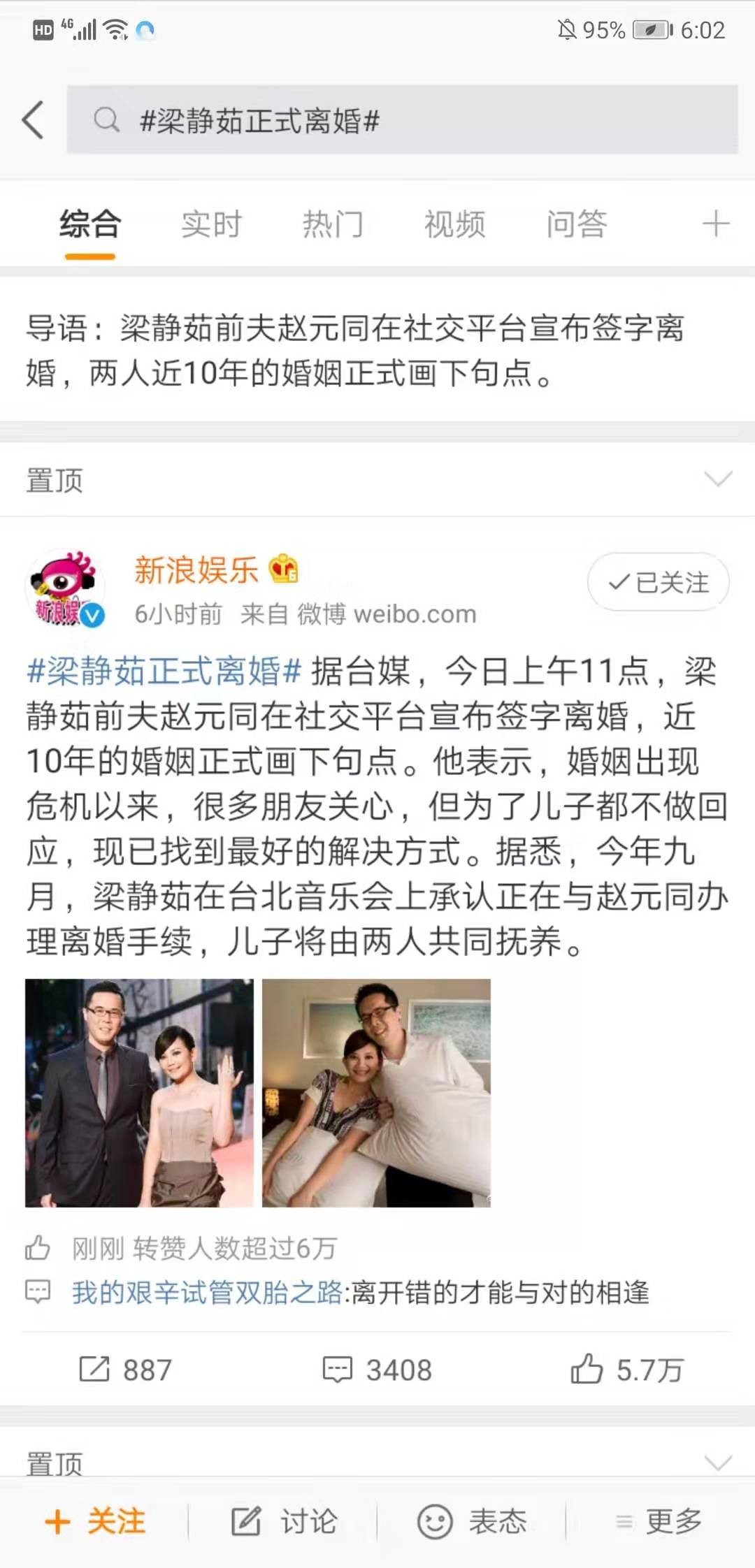Add a tab with the plus icon
The height and width of the screenshot is (1568, 755).
pos(716,224)
